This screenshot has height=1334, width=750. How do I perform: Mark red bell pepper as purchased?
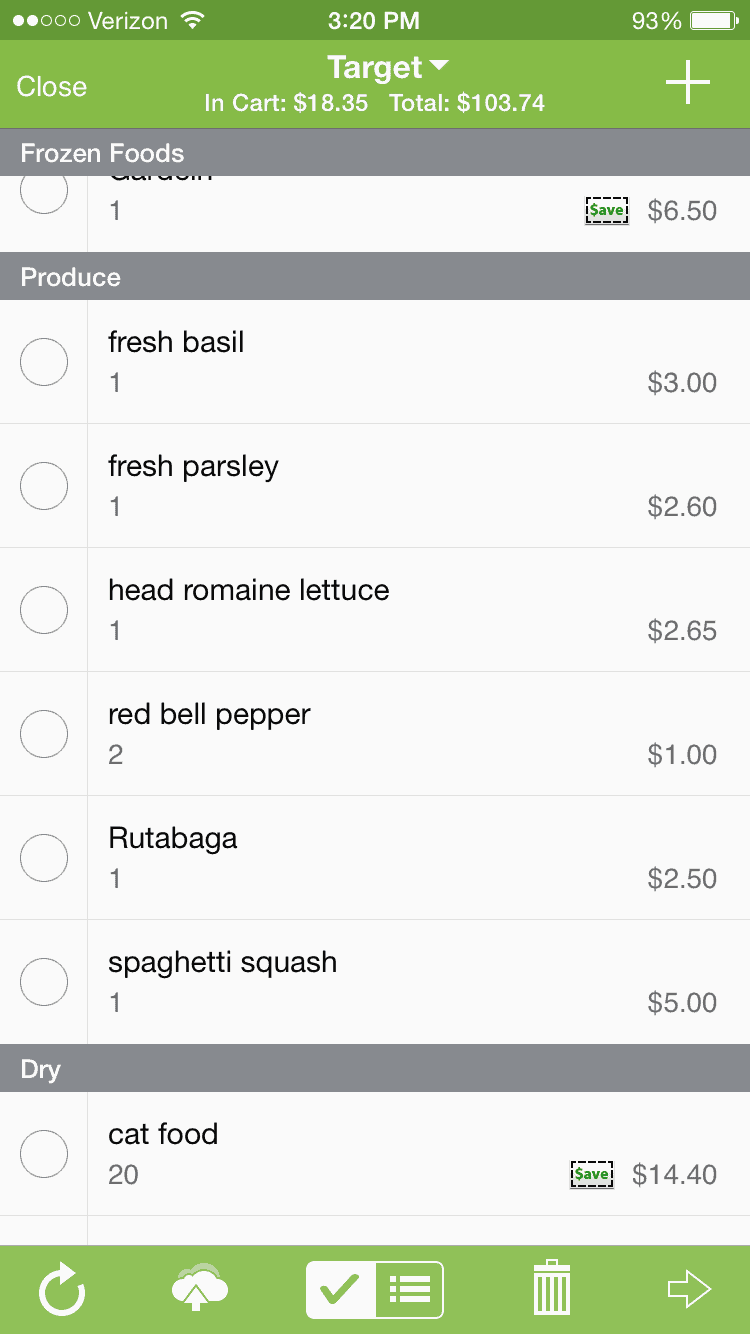(x=43, y=733)
